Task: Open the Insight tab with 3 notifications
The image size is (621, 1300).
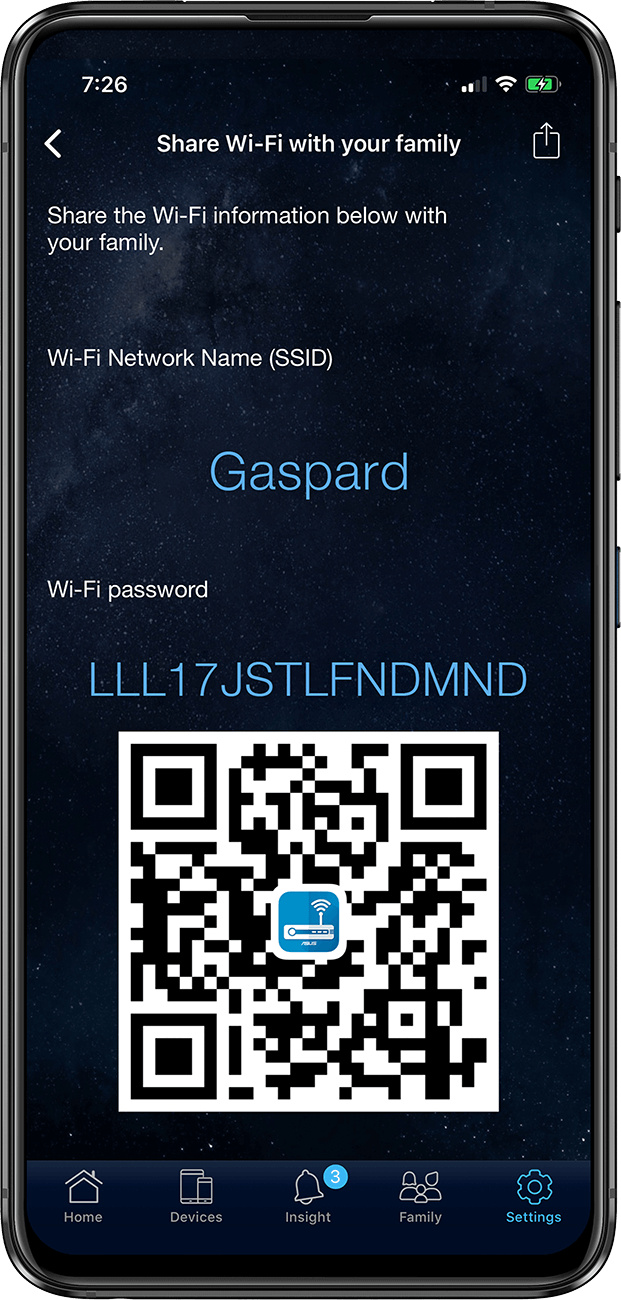Action: [308, 1197]
